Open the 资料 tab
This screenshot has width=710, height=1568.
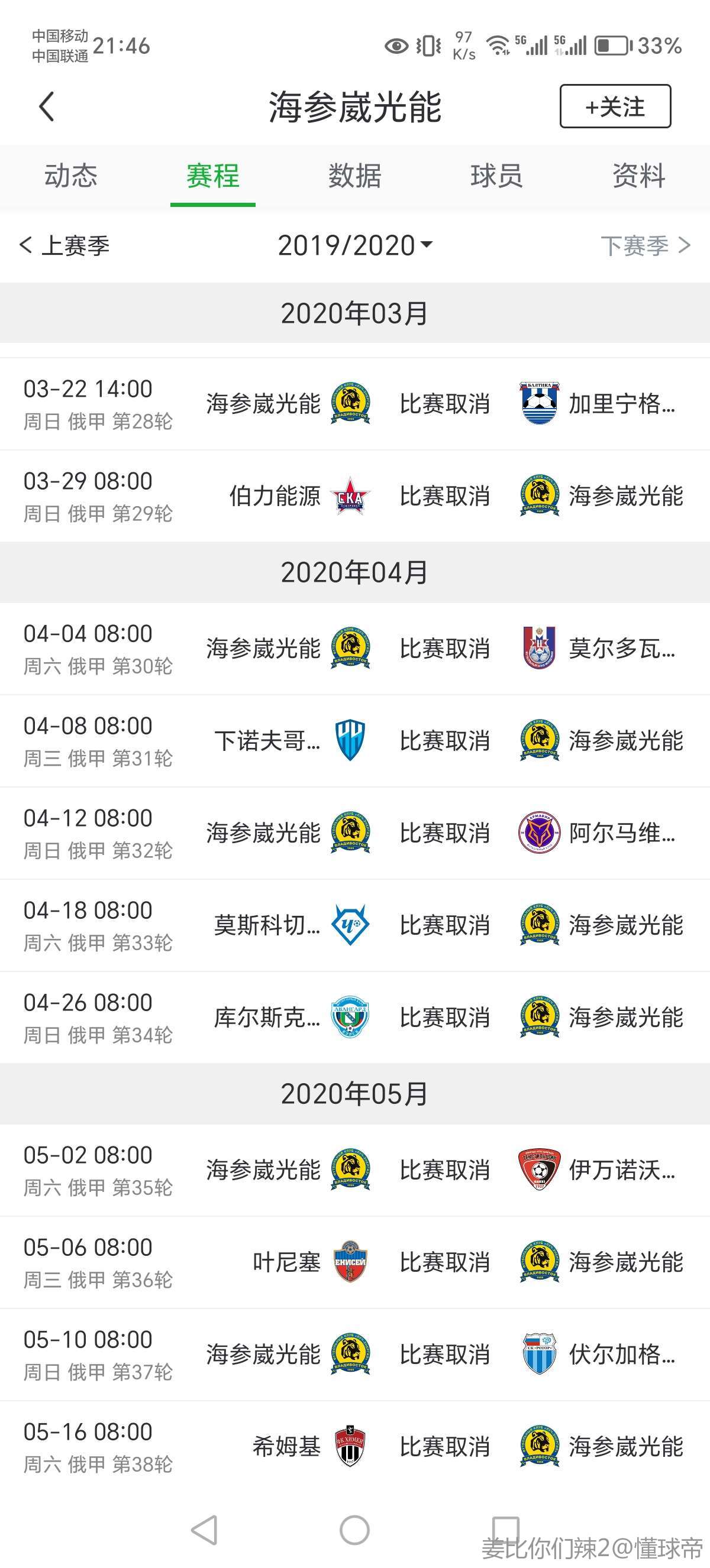click(x=638, y=176)
